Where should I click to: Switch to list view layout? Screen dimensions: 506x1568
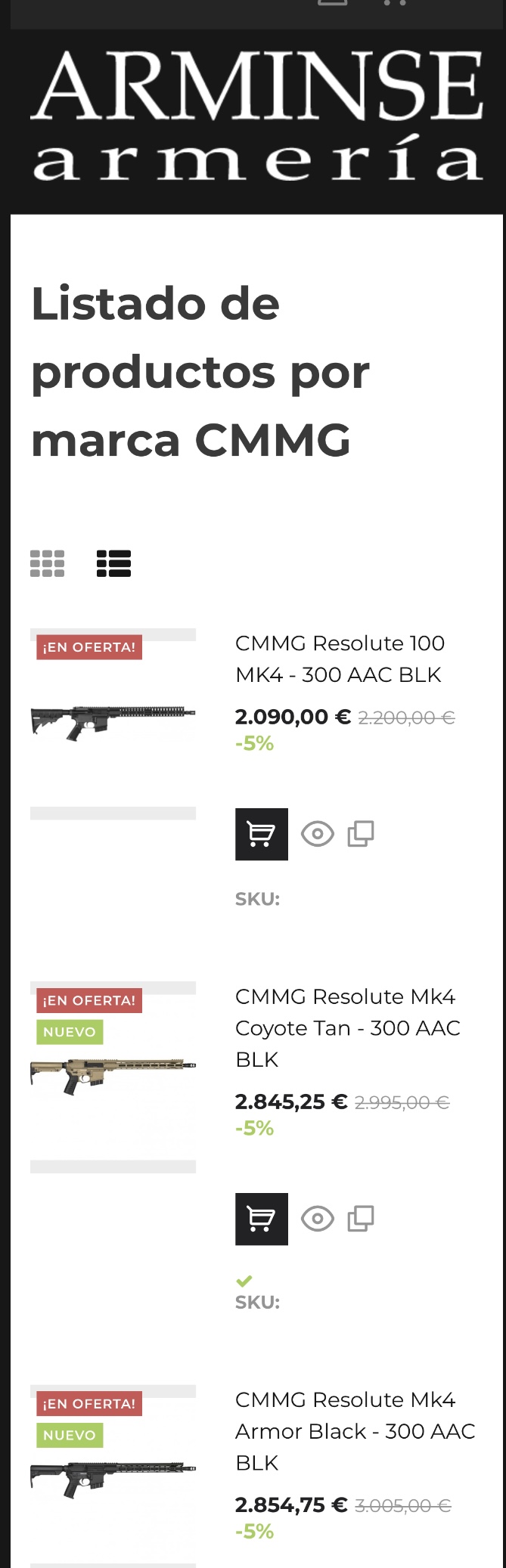[x=113, y=563]
